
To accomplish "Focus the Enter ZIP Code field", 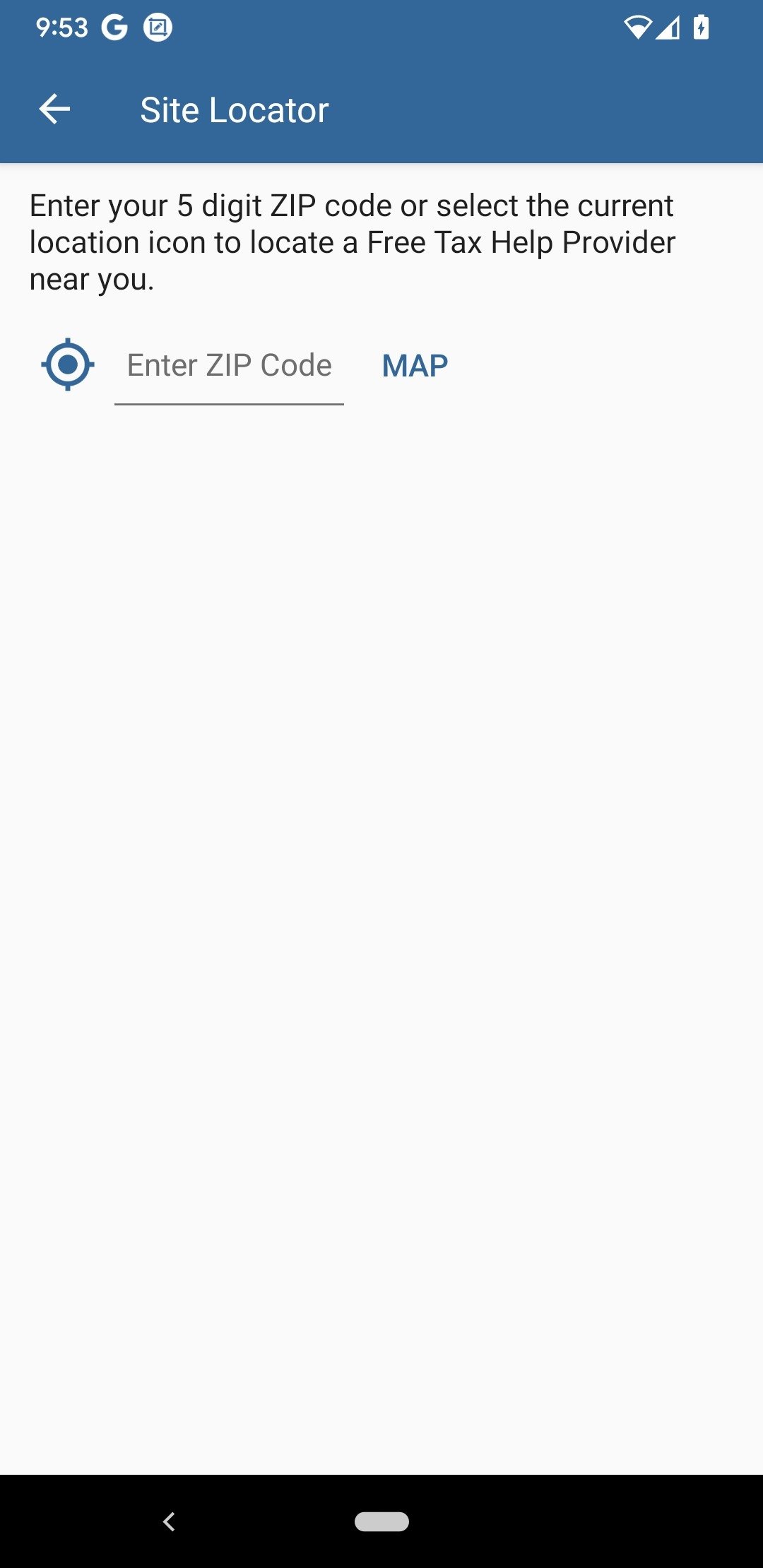I will [x=229, y=367].
